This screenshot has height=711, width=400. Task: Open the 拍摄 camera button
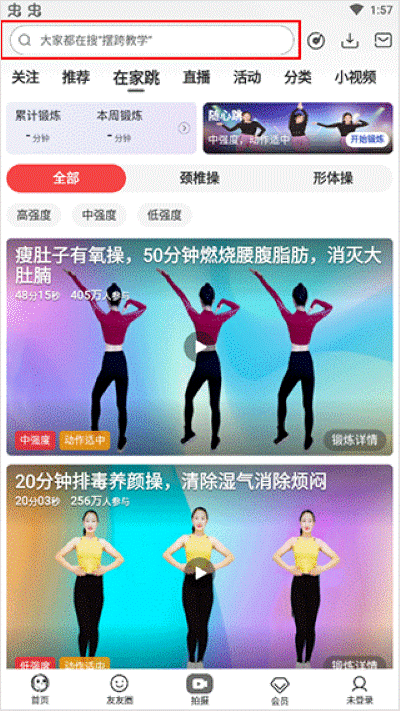pyautogui.click(x=200, y=689)
